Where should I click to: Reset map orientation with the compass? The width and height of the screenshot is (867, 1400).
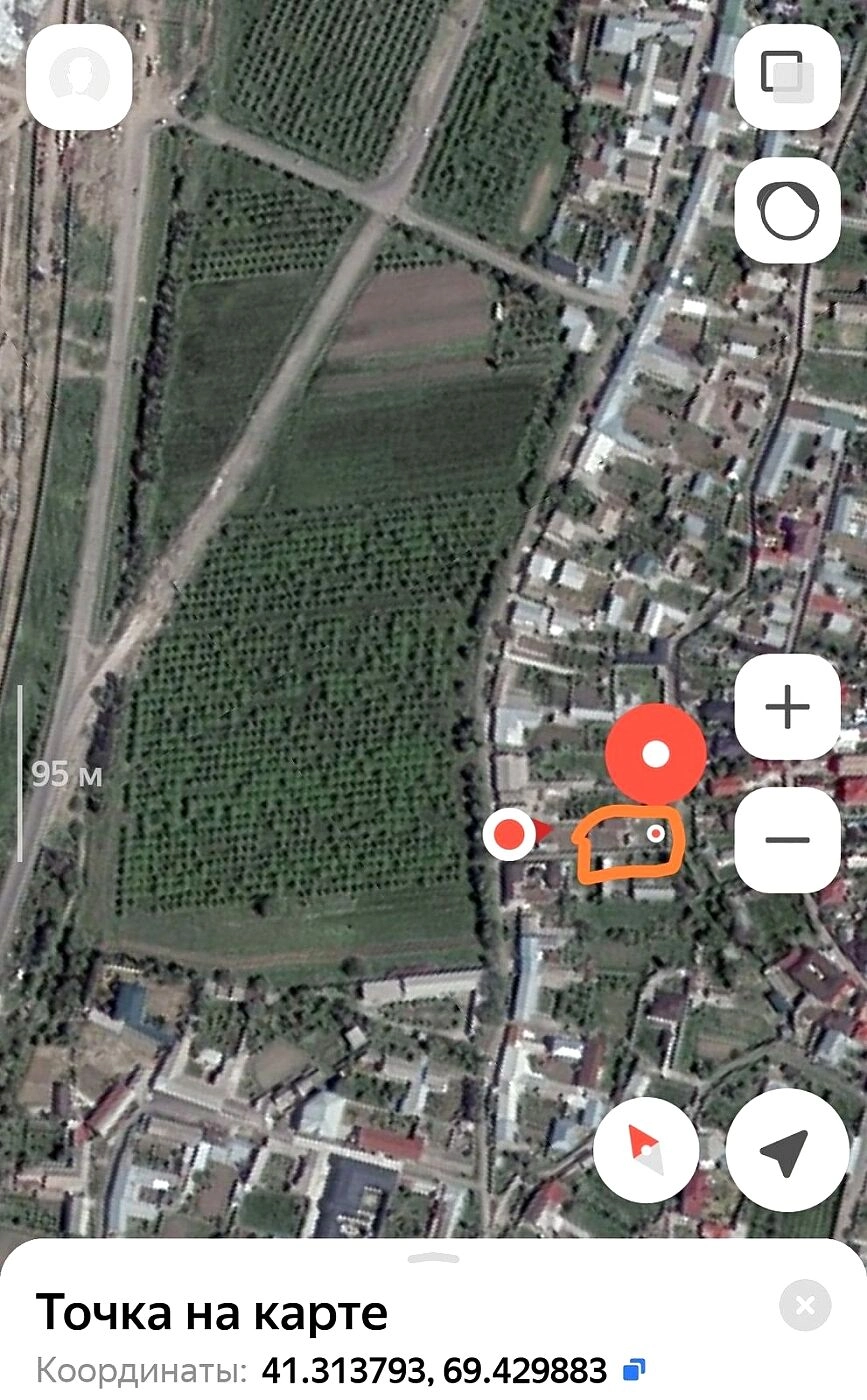tap(646, 1150)
